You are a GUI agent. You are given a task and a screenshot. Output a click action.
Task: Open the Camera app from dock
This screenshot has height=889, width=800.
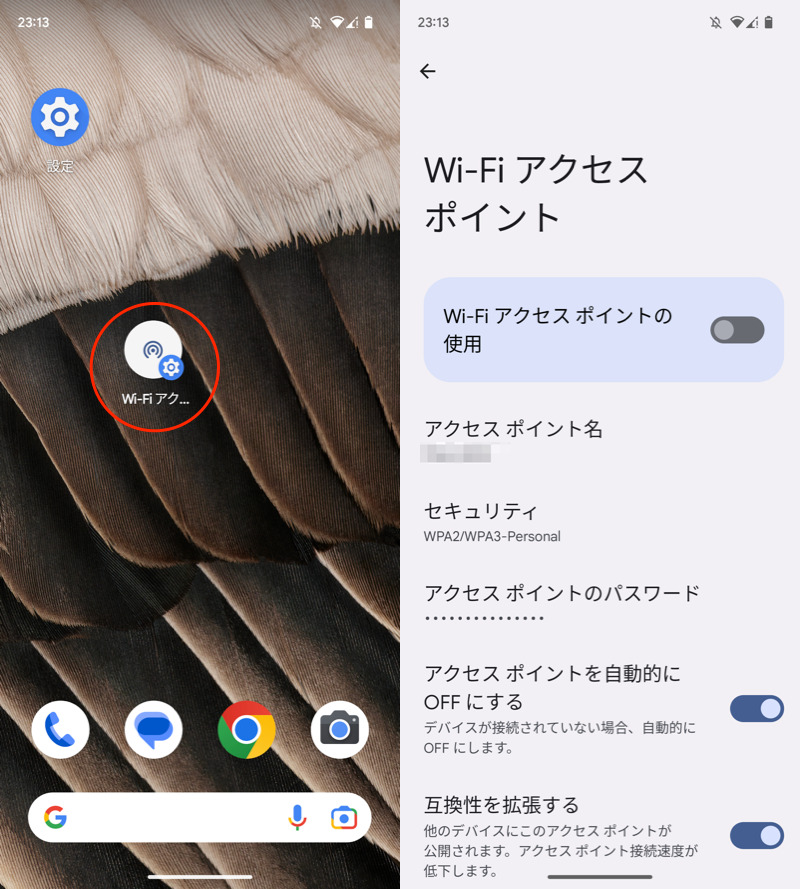340,730
